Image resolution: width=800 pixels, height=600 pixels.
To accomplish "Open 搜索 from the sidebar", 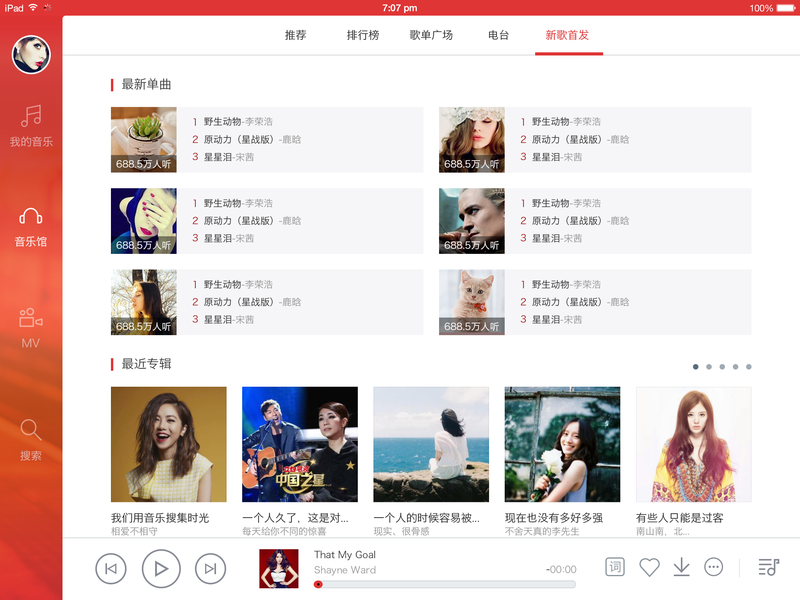I will point(31,440).
